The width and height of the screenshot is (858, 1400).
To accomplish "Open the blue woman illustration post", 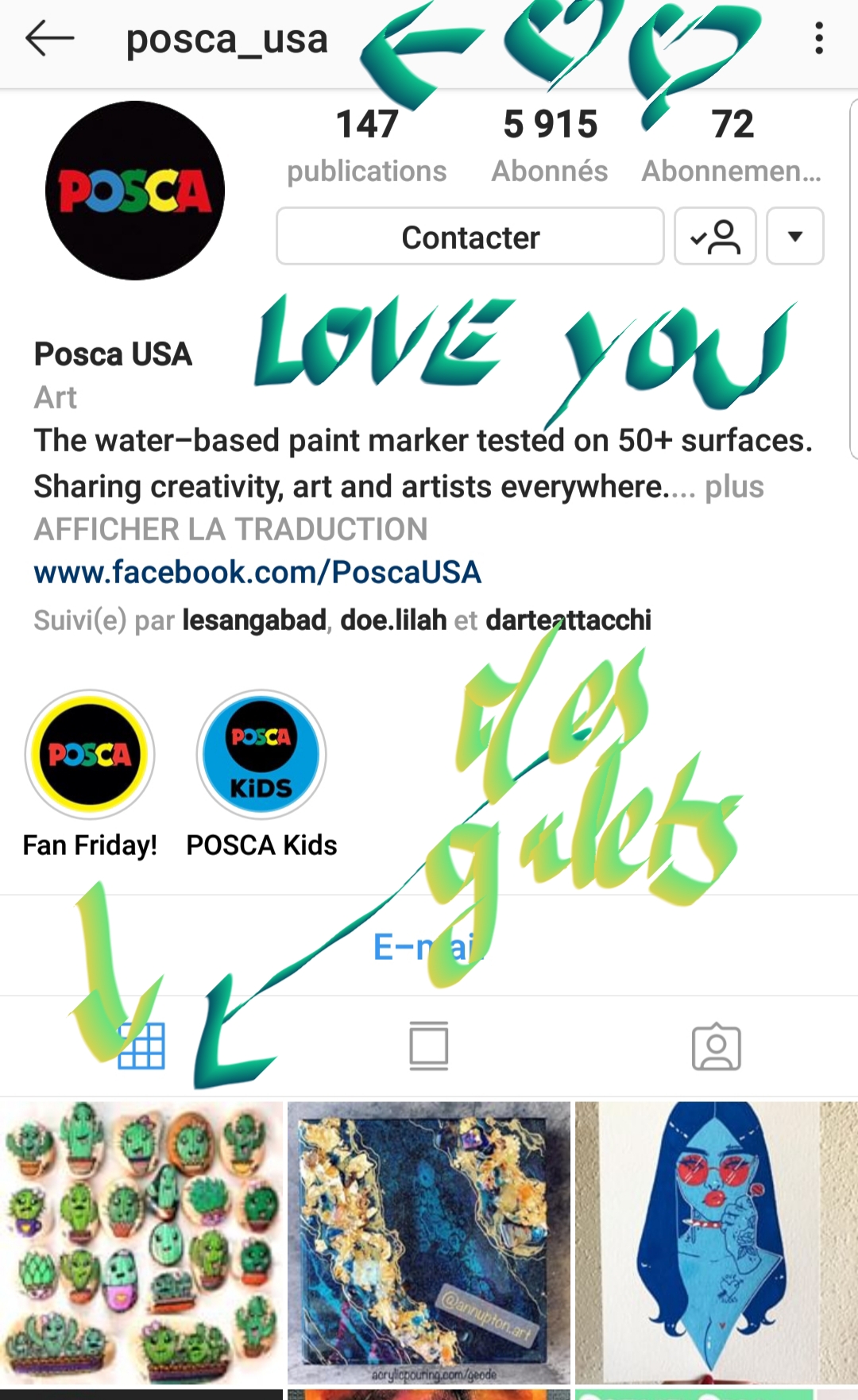I will [x=717, y=1242].
